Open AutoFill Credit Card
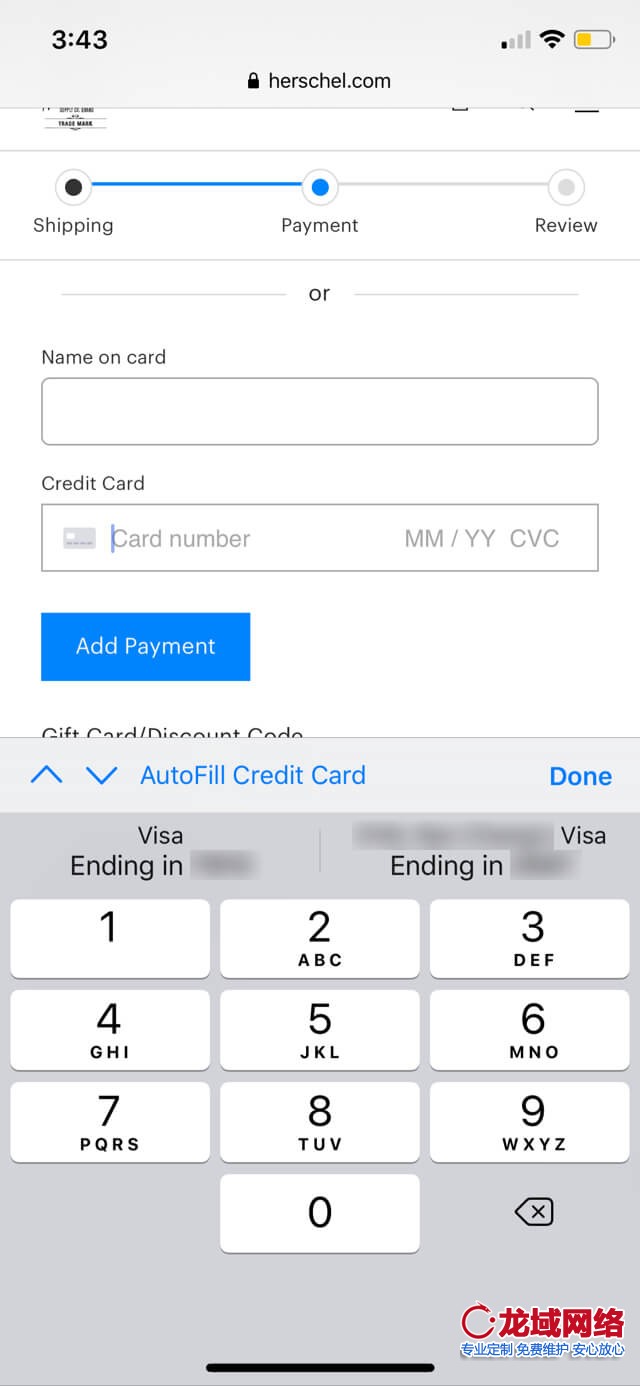 [253, 775]
